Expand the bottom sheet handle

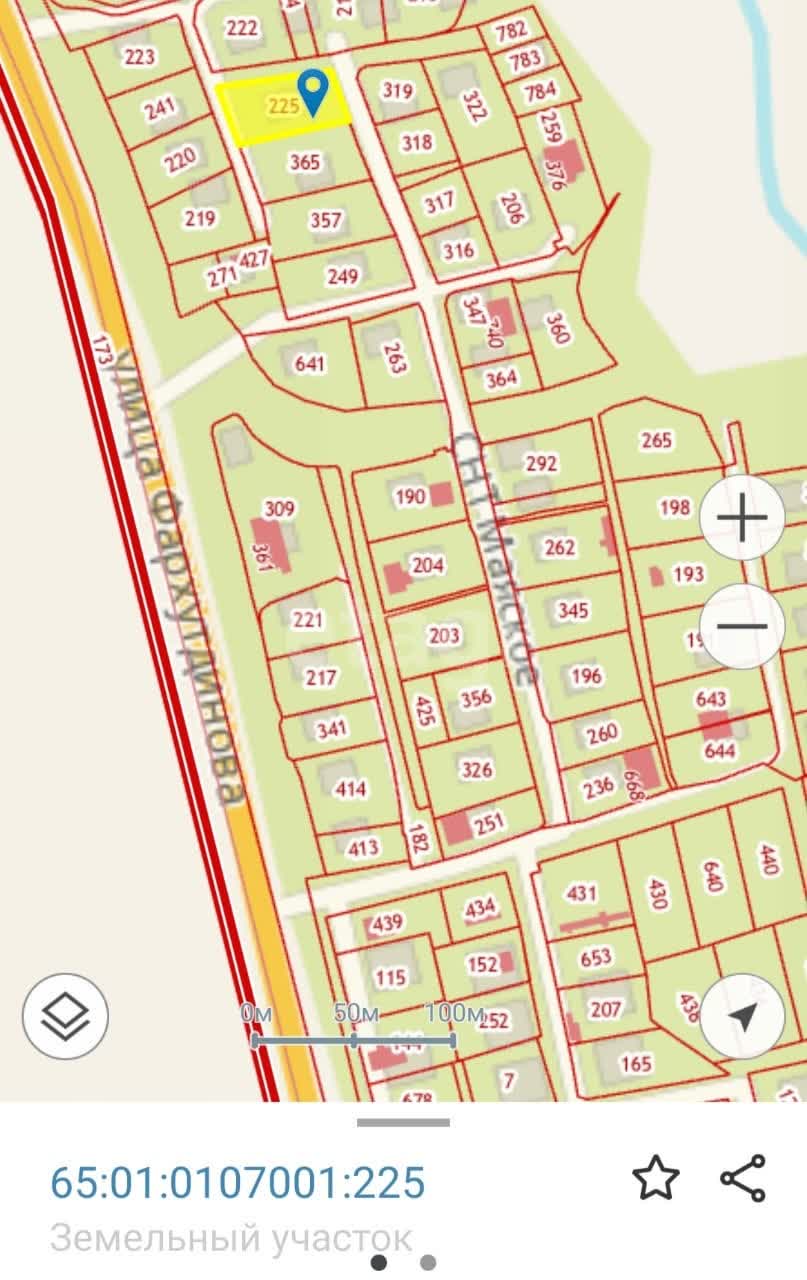[403, 1122]
